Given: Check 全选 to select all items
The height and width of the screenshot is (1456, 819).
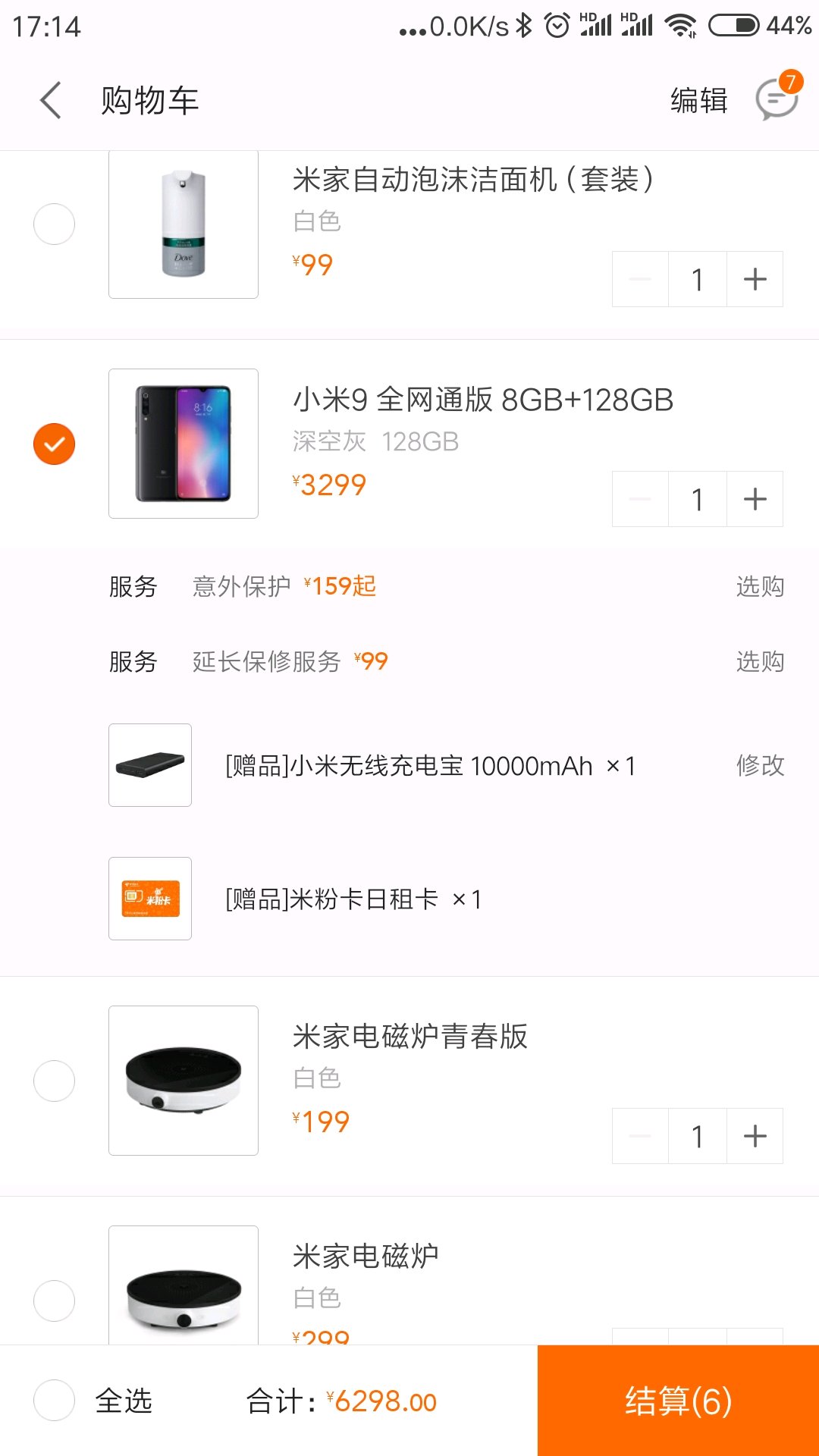Looking at the screenshot, I should click(x=55, y=1400).
